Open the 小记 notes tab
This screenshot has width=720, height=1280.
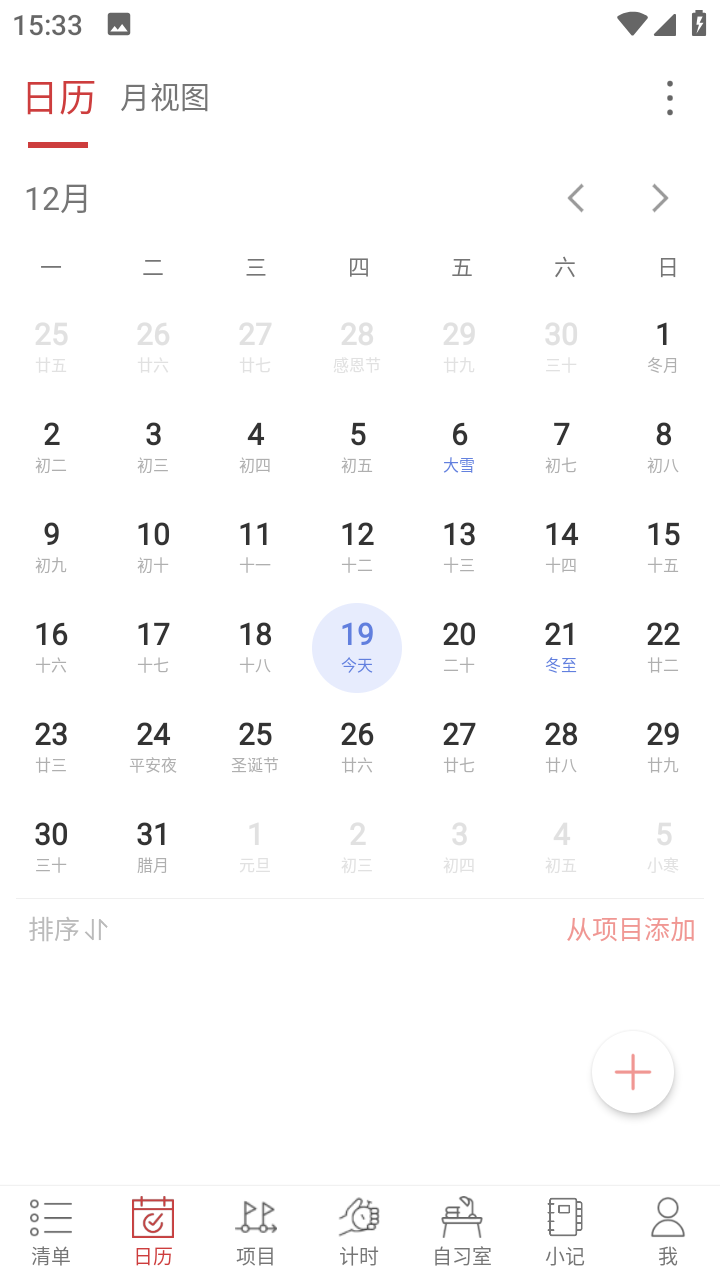click(x=565, y=1232)
